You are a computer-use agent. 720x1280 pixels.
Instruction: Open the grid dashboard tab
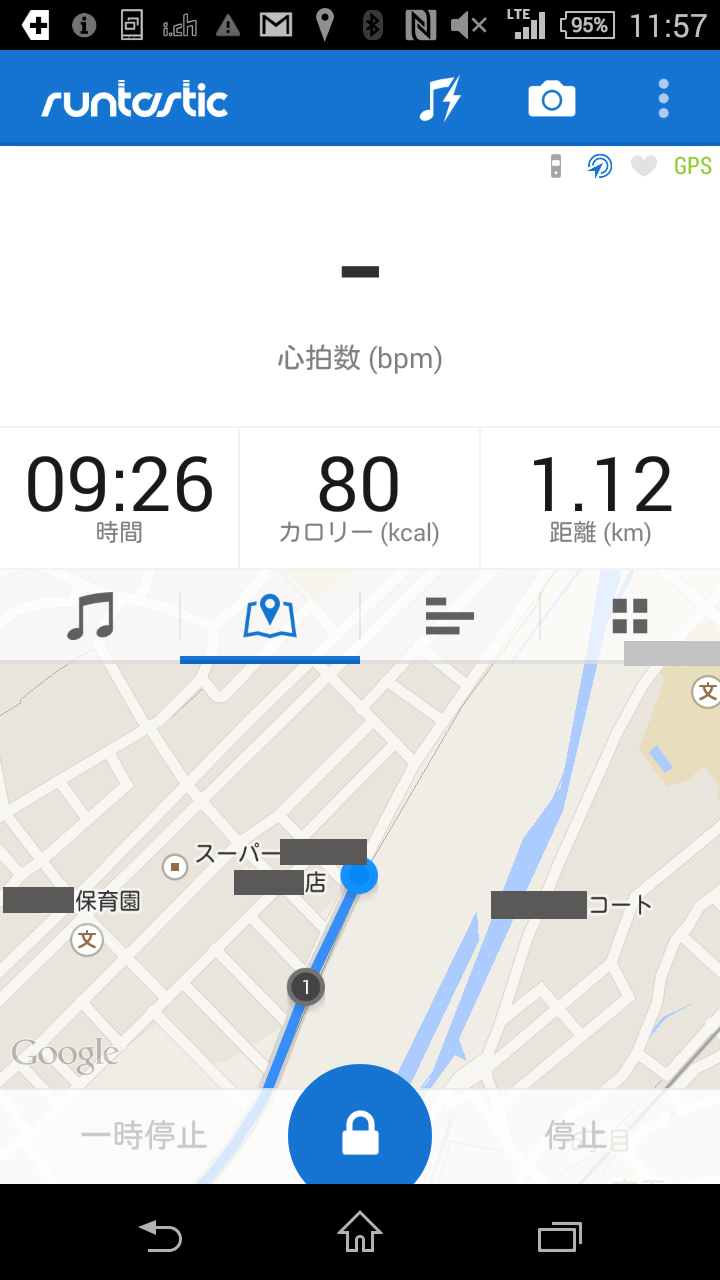tap(630, 617)
